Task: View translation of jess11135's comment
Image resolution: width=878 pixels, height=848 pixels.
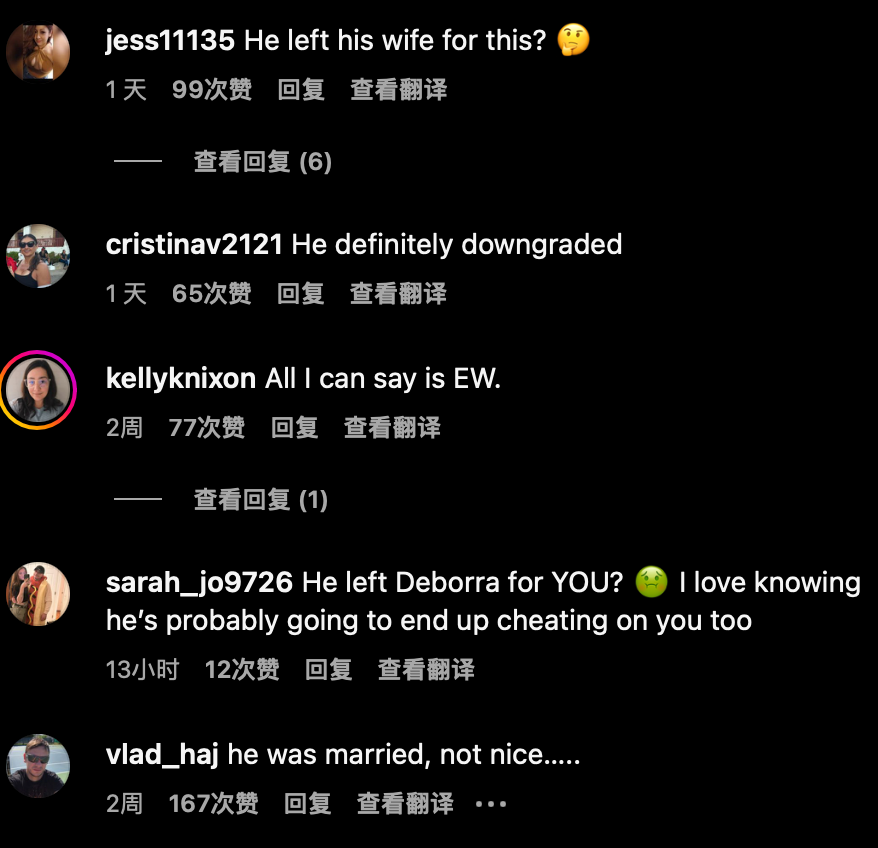Action: pos(398,90)
